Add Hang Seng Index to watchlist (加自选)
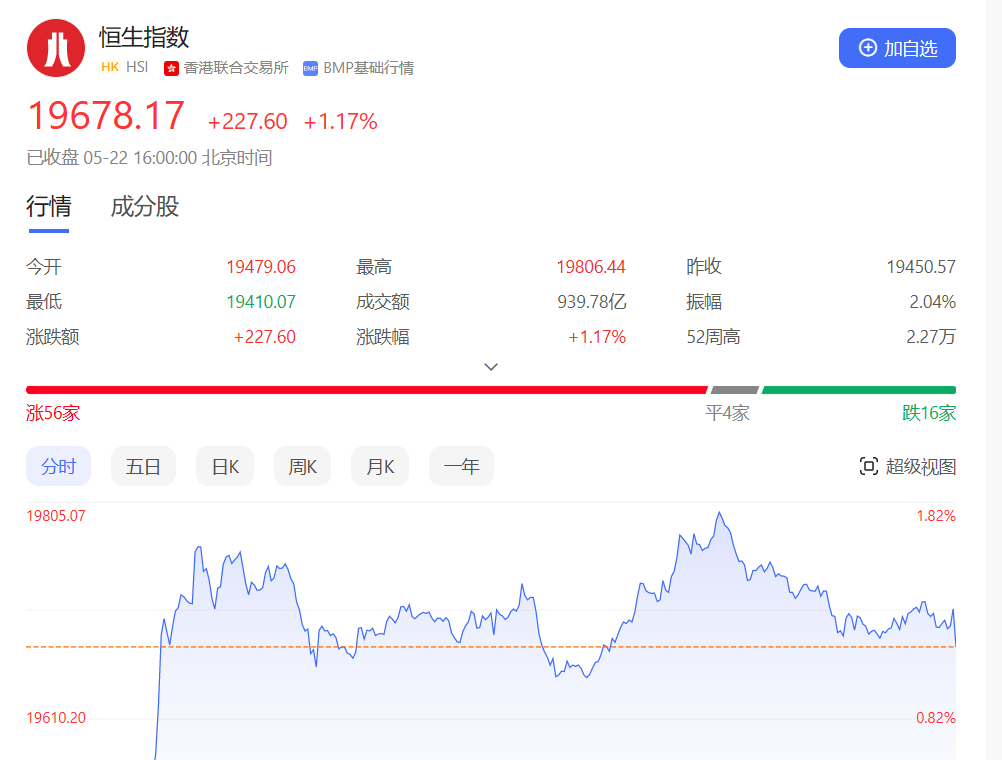The width and height of the screenshot is (1002, 760). [897, 48]
